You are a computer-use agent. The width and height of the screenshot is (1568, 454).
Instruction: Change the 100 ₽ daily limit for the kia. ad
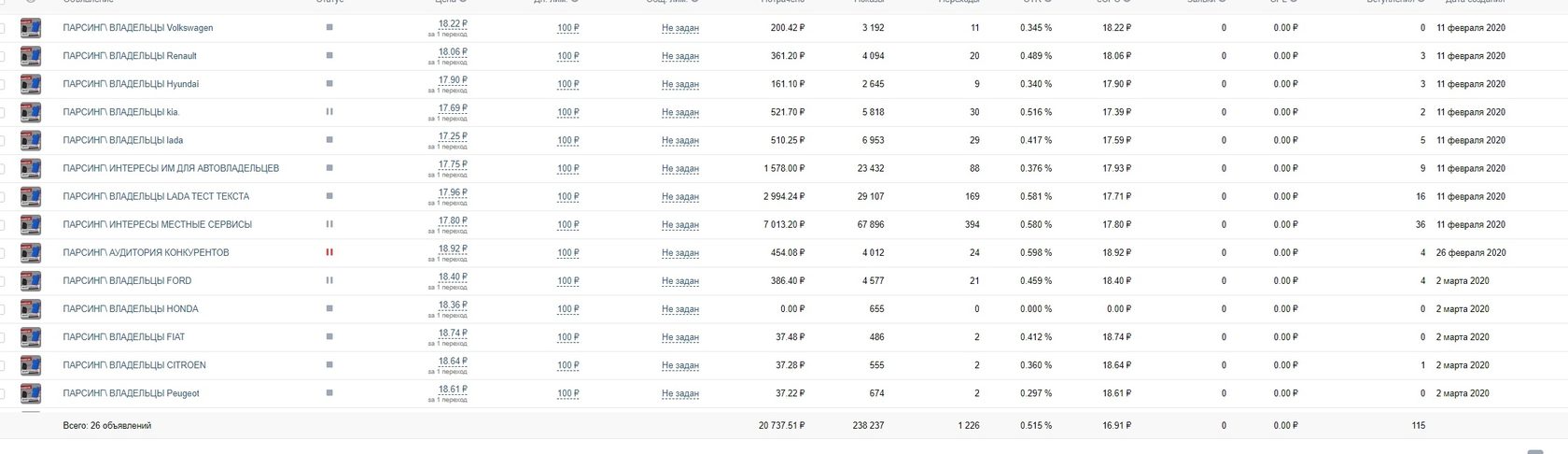click(x=567, y=112)
